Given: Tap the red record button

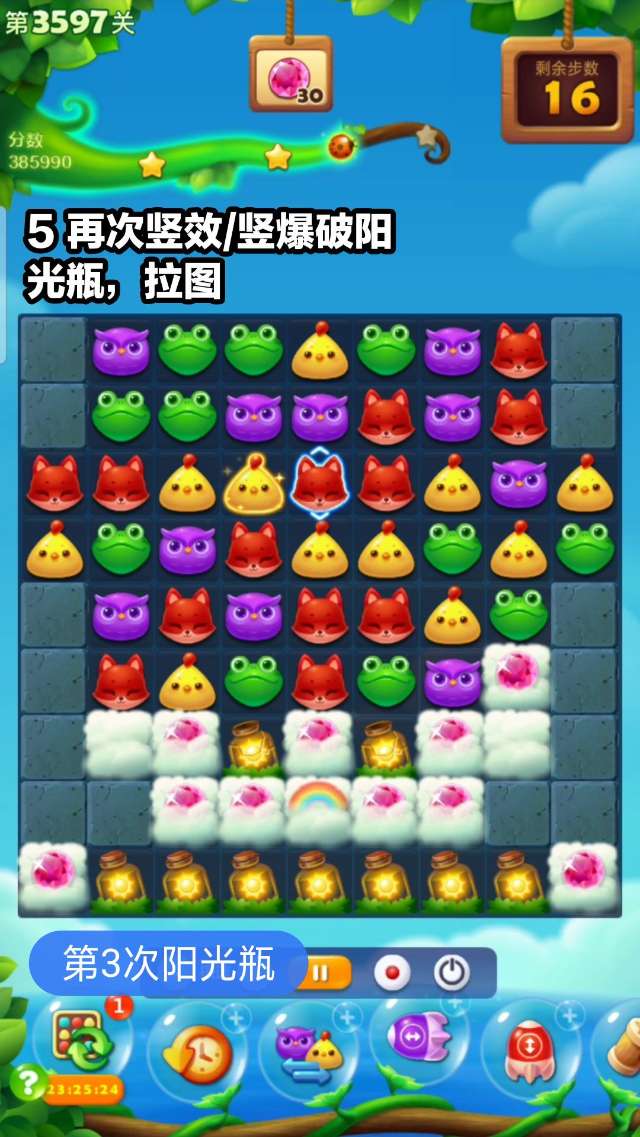Looking at the screenshot, I should (x=391, y=972).
